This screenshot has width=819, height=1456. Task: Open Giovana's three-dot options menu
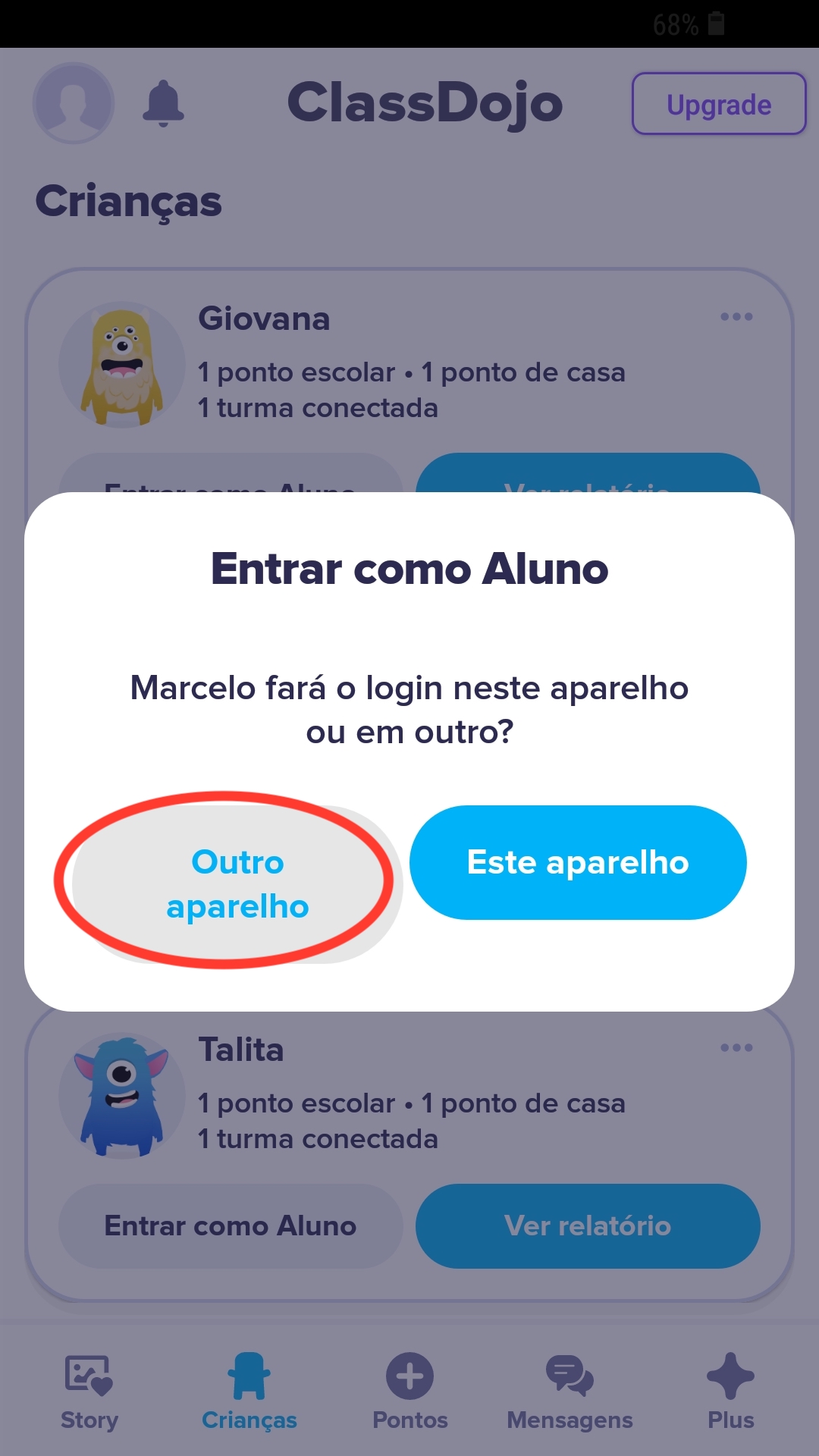(x=736, y=317)
